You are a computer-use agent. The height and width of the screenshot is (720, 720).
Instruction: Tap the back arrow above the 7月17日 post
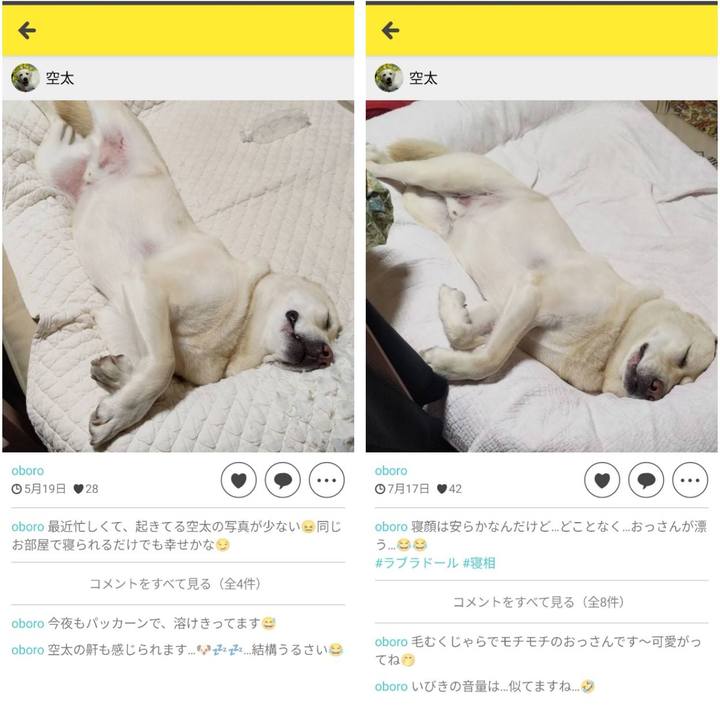click(391, 31)
